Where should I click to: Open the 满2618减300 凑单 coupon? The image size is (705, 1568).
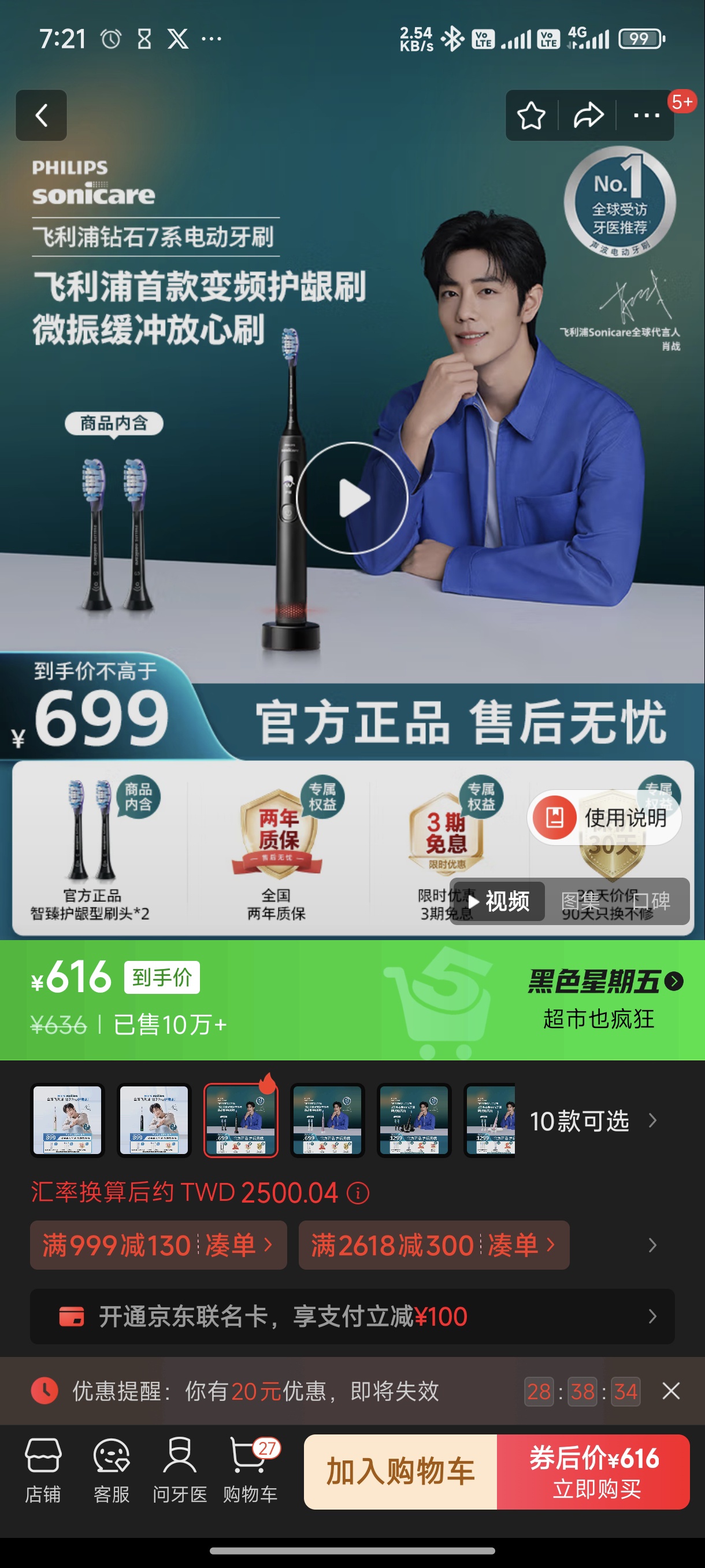(x=434, y=1245)
